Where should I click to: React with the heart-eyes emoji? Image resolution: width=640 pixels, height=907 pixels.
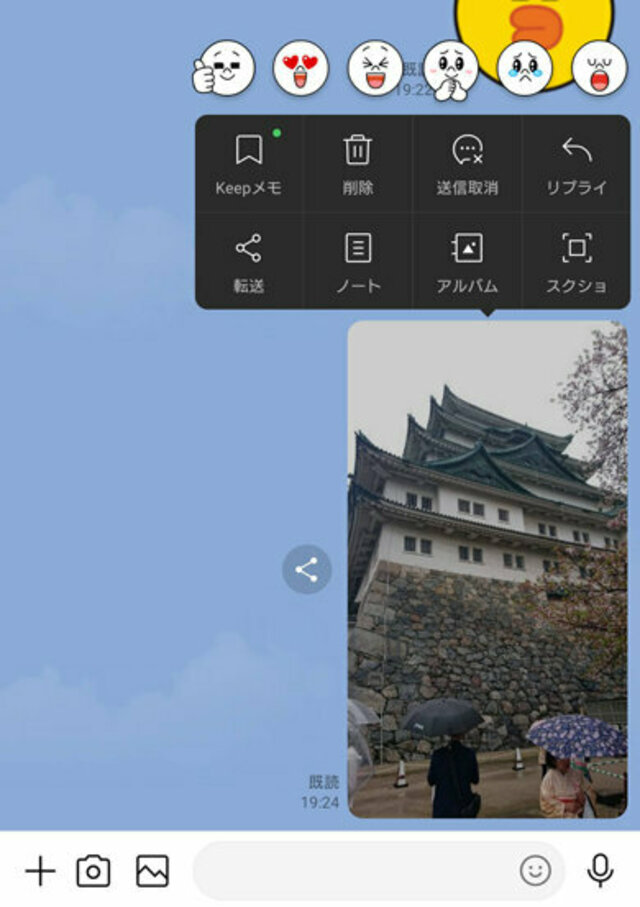(301, 69)
